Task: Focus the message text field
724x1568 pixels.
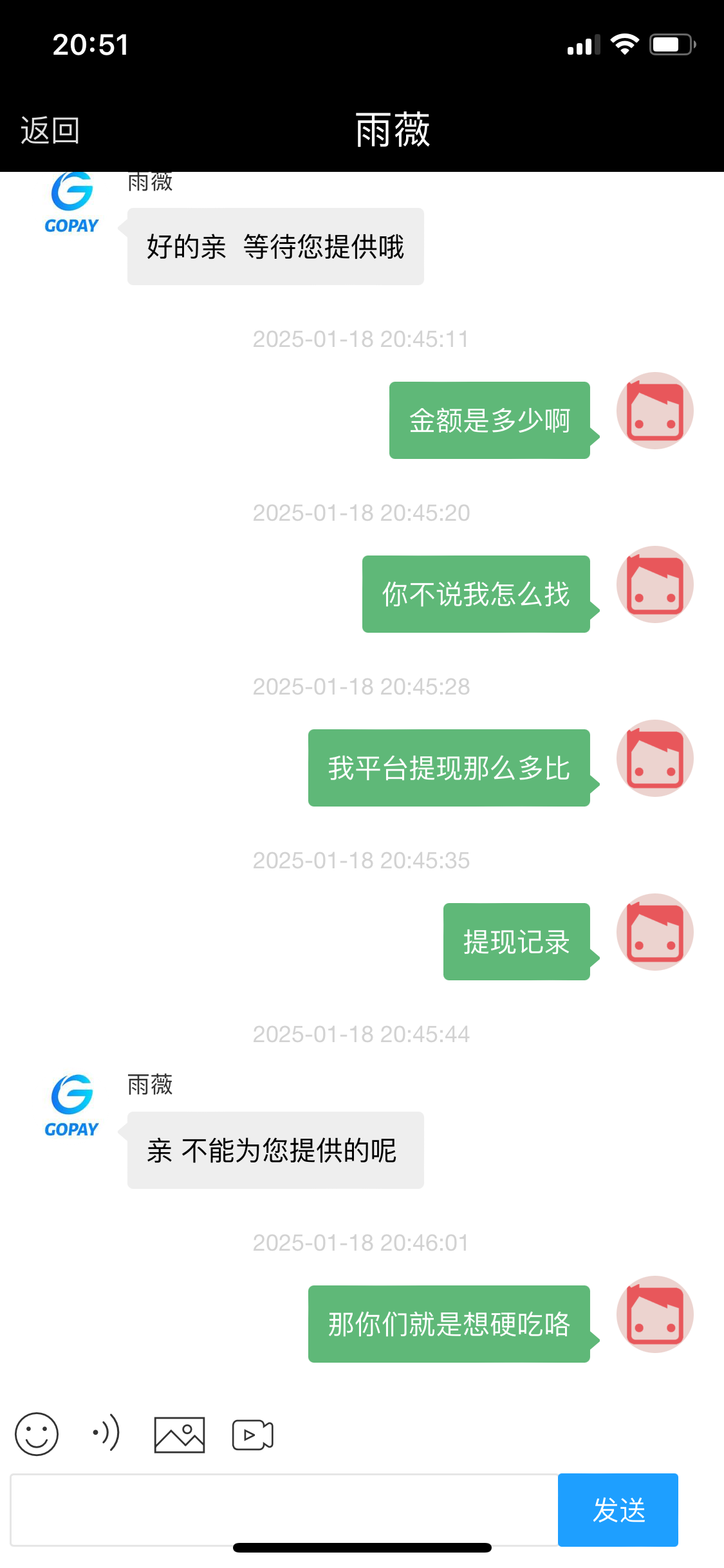Action: pyautogui.click(x=284, y=1509)
